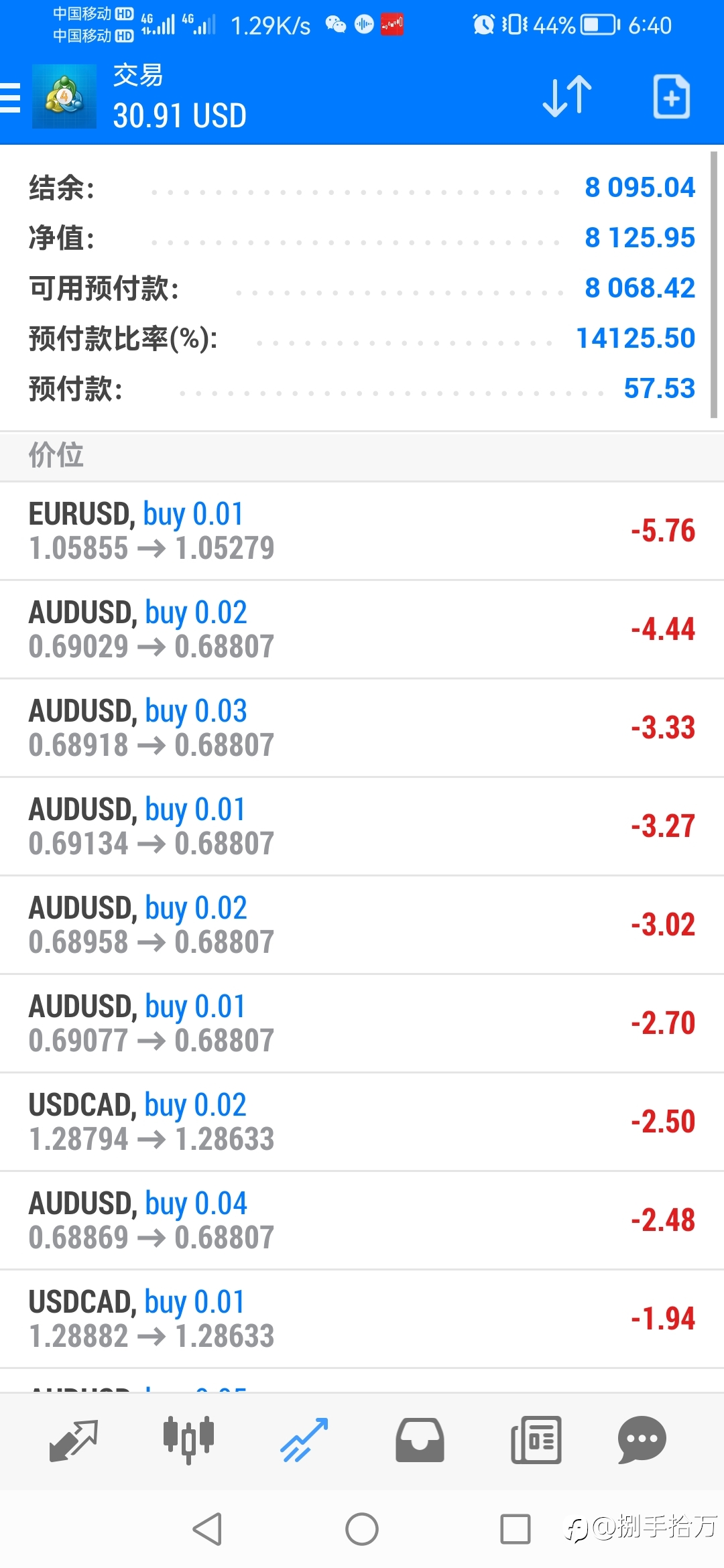Open the chat messages tab

[x=642, y=1440]
